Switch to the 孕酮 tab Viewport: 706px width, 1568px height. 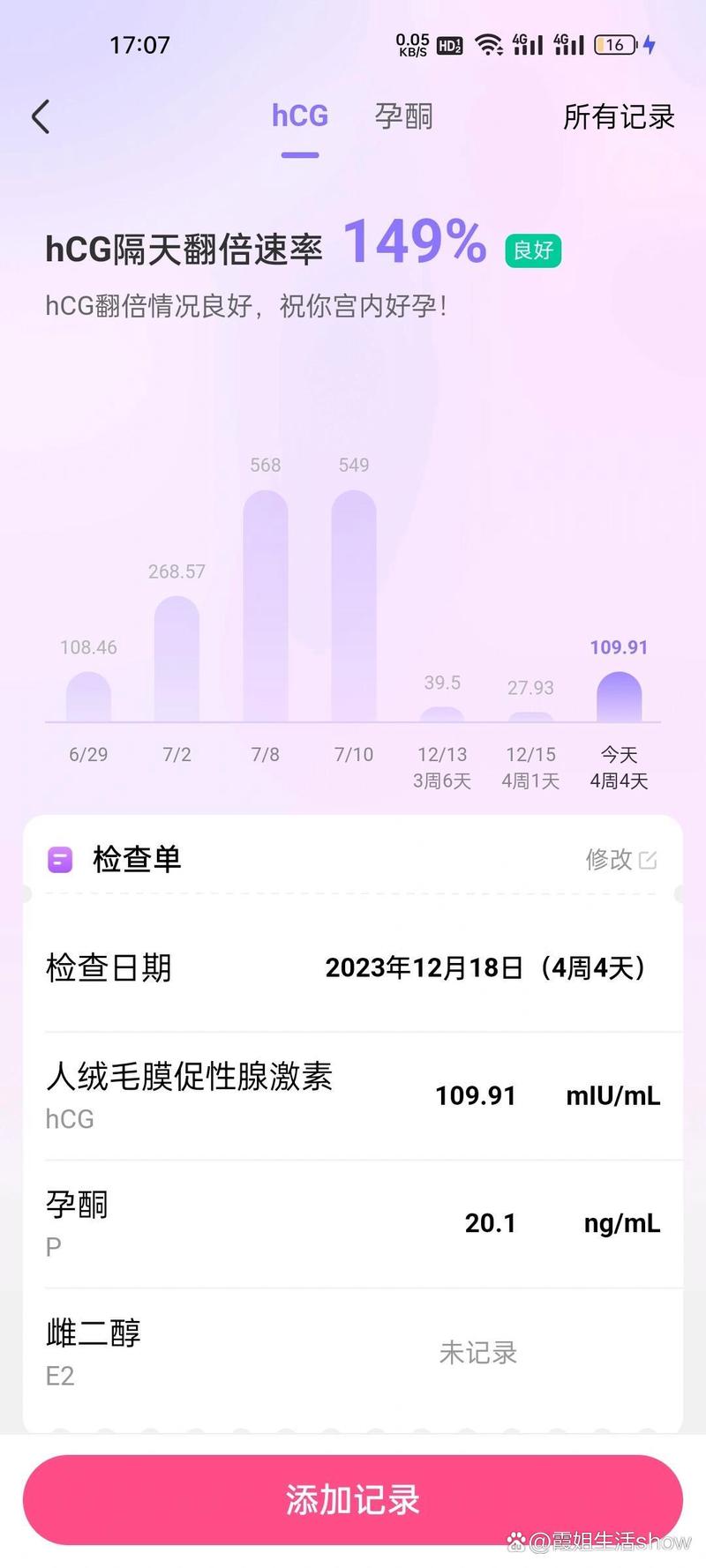click(402, 116)
